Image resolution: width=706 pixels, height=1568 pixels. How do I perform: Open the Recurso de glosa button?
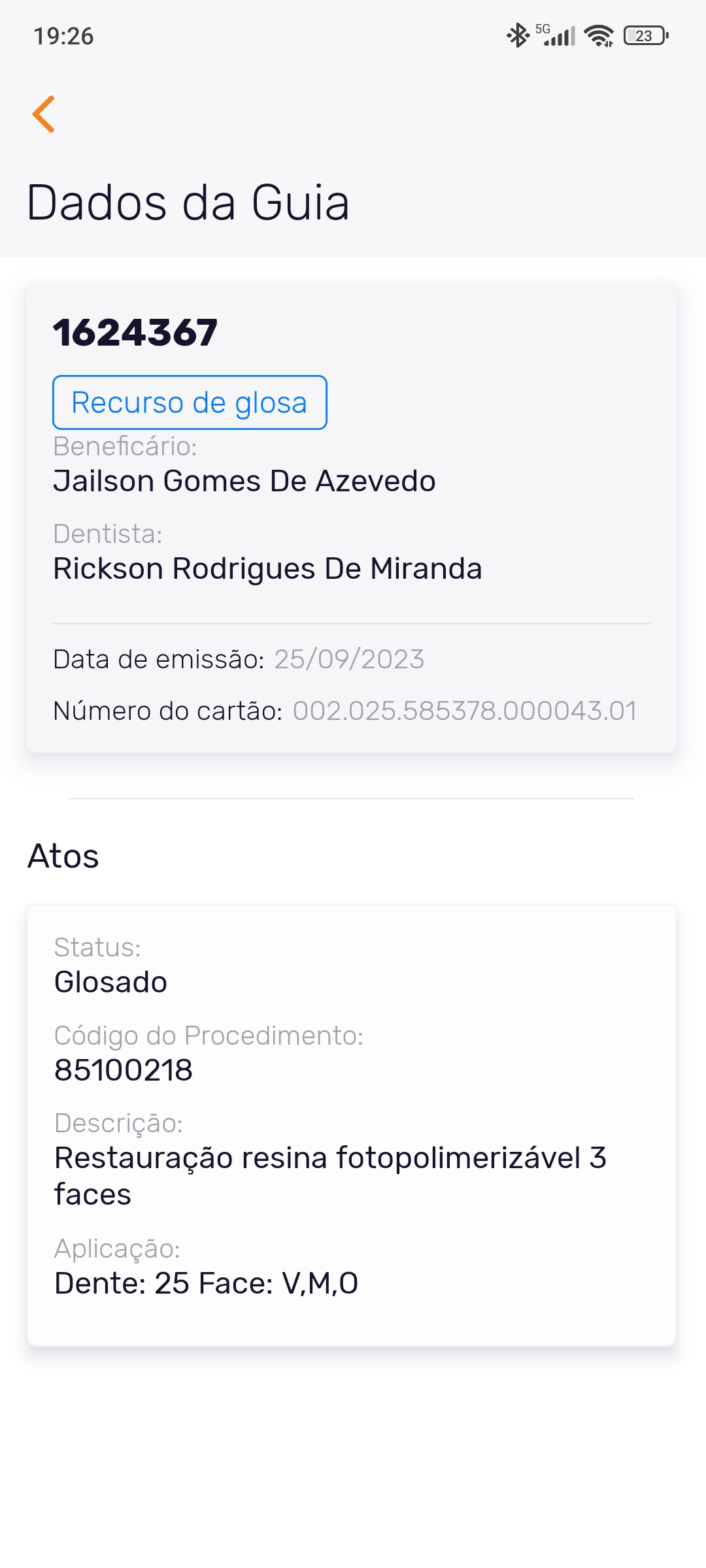[x=190, y=402]
